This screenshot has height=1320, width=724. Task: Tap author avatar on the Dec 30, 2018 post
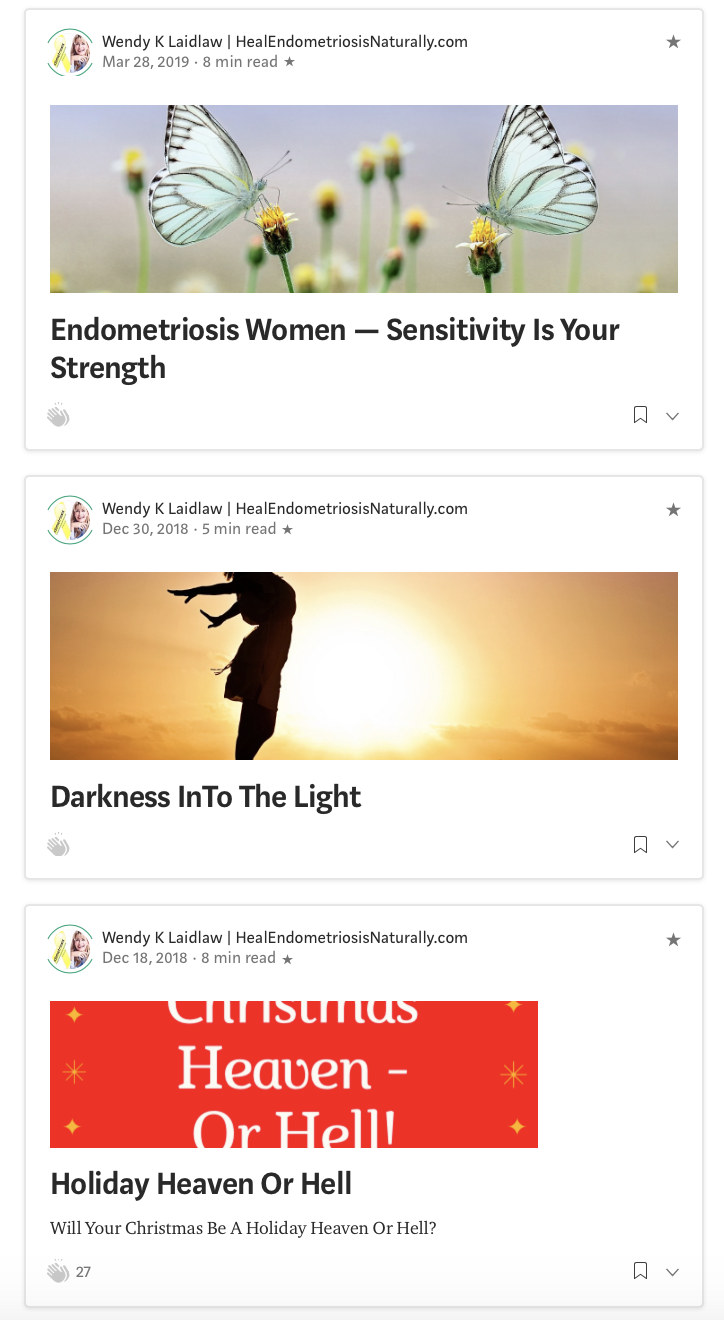pos(70,519)
